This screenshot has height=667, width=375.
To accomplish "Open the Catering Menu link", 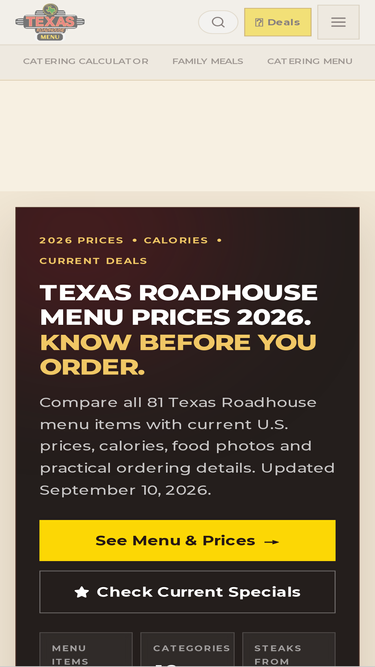I will [x=310, y=61].
